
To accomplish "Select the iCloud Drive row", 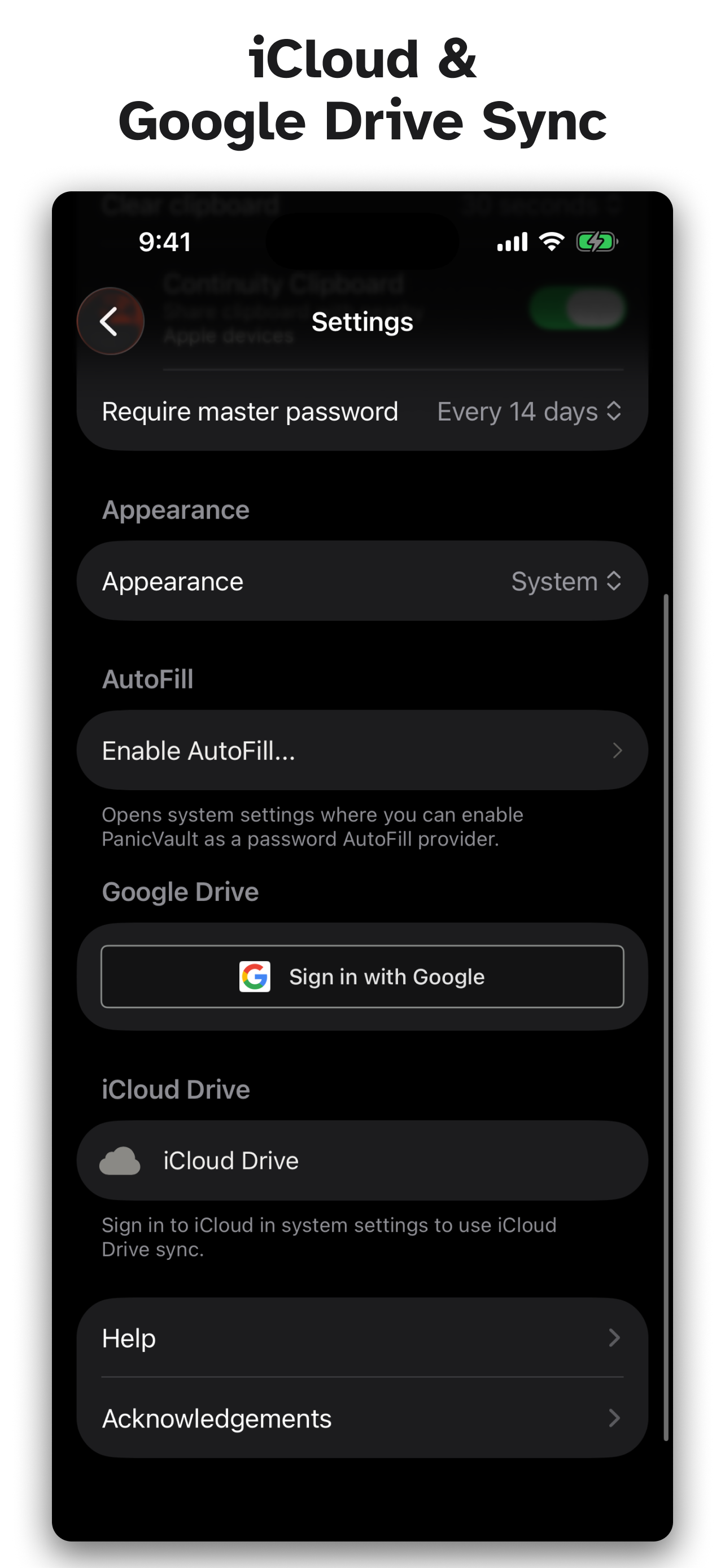I will coord(362,1159).
